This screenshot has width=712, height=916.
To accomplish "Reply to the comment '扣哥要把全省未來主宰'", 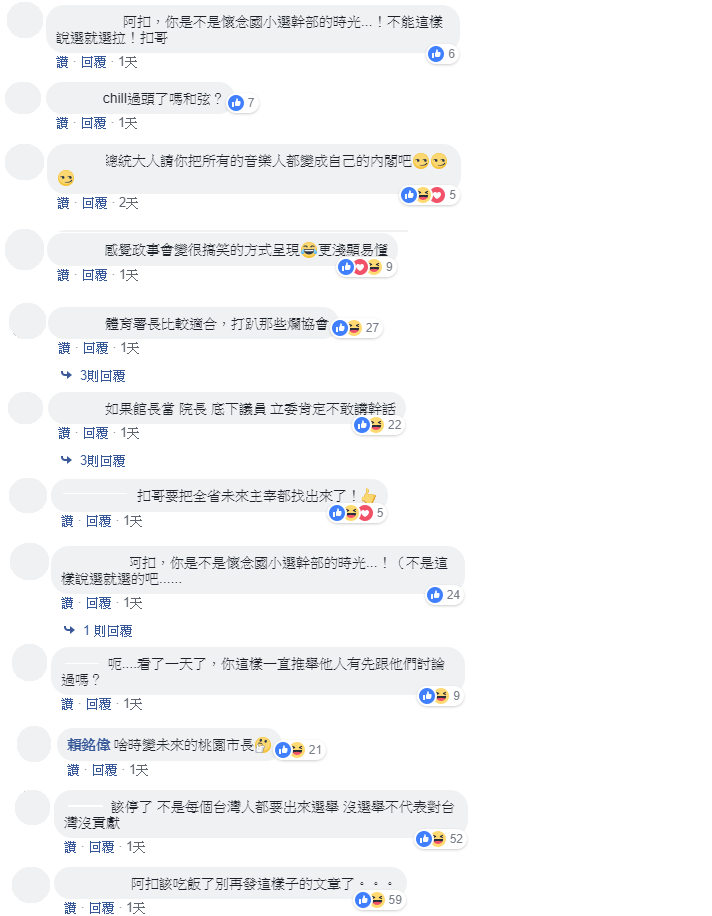I will pos(98,521).
